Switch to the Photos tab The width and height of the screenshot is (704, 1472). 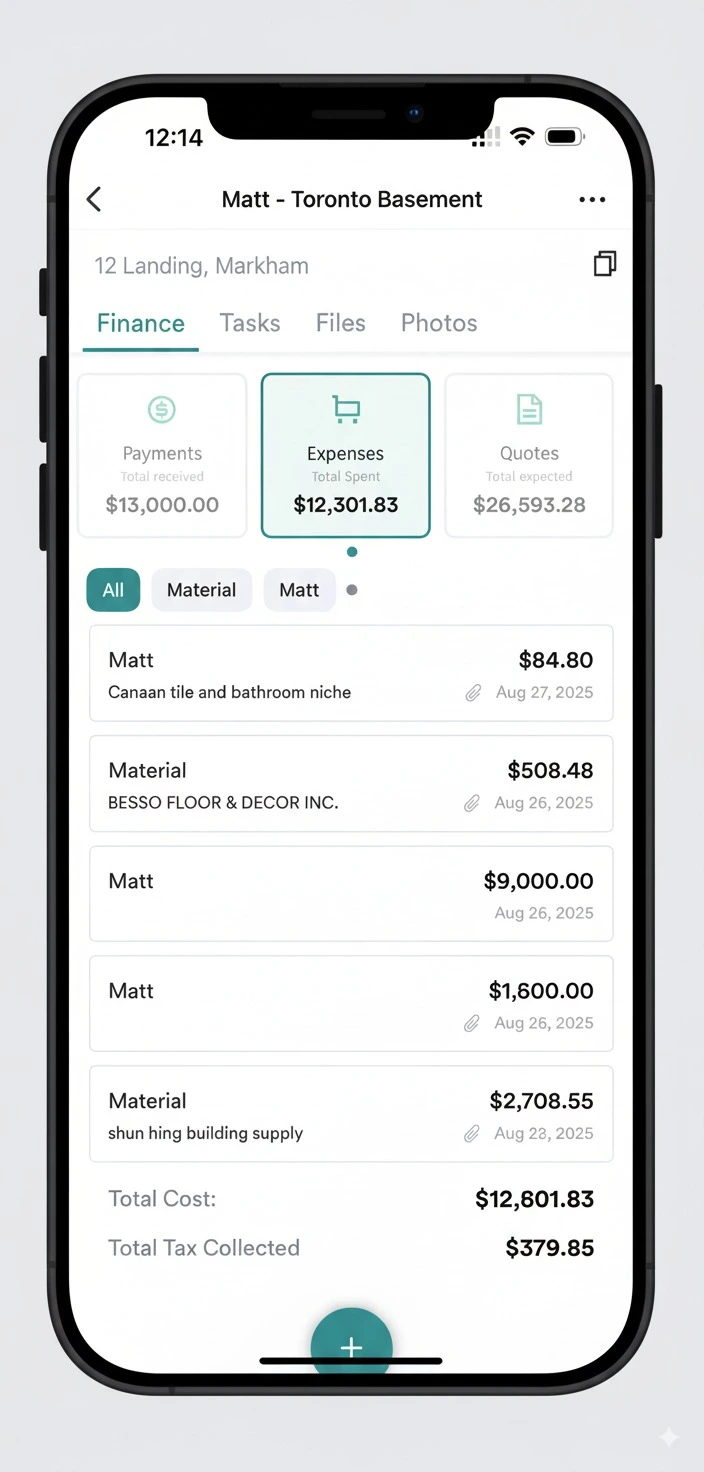(x=439, y=323)
